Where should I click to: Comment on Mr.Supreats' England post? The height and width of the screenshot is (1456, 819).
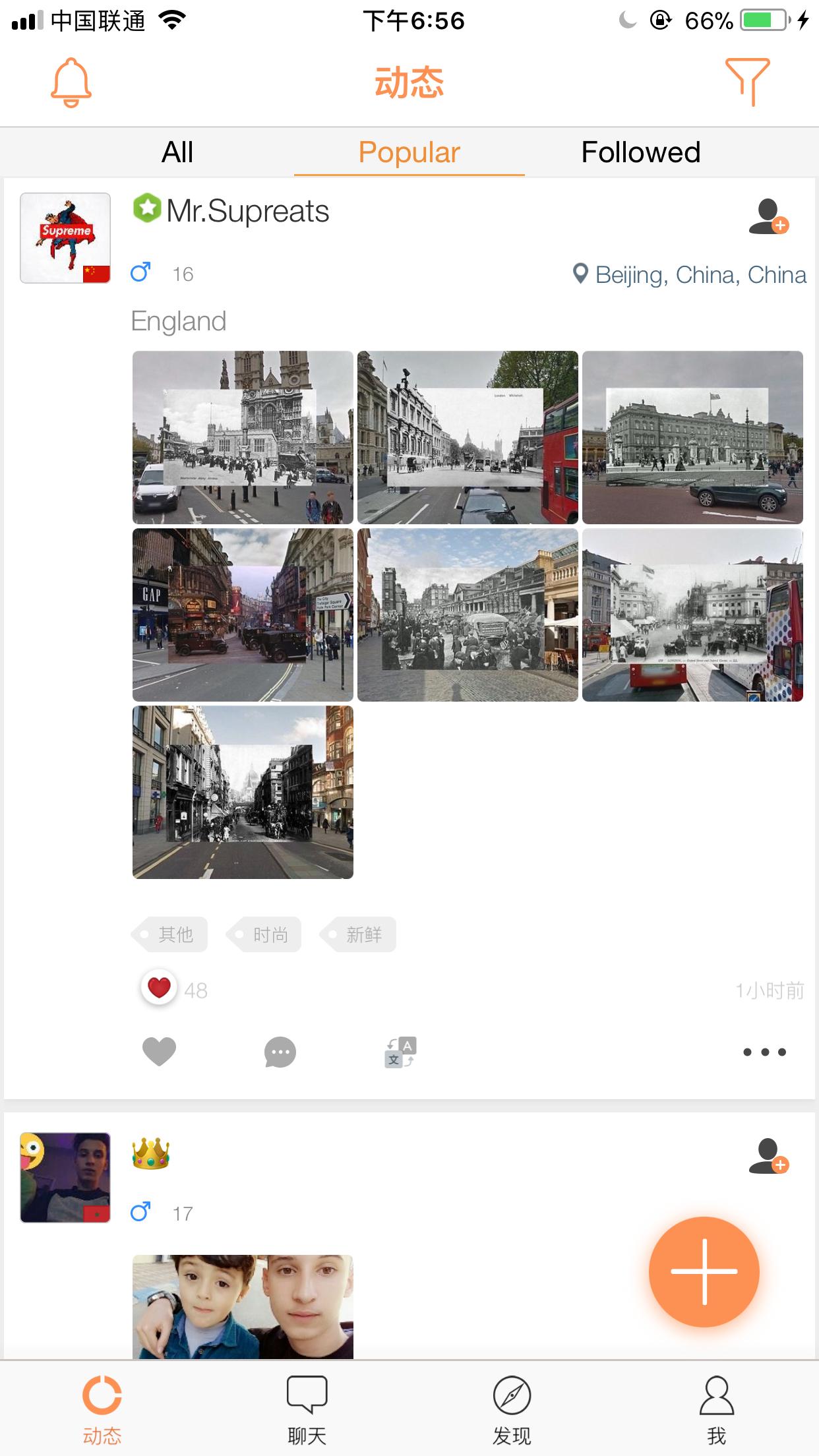[x=280, y=1052]
